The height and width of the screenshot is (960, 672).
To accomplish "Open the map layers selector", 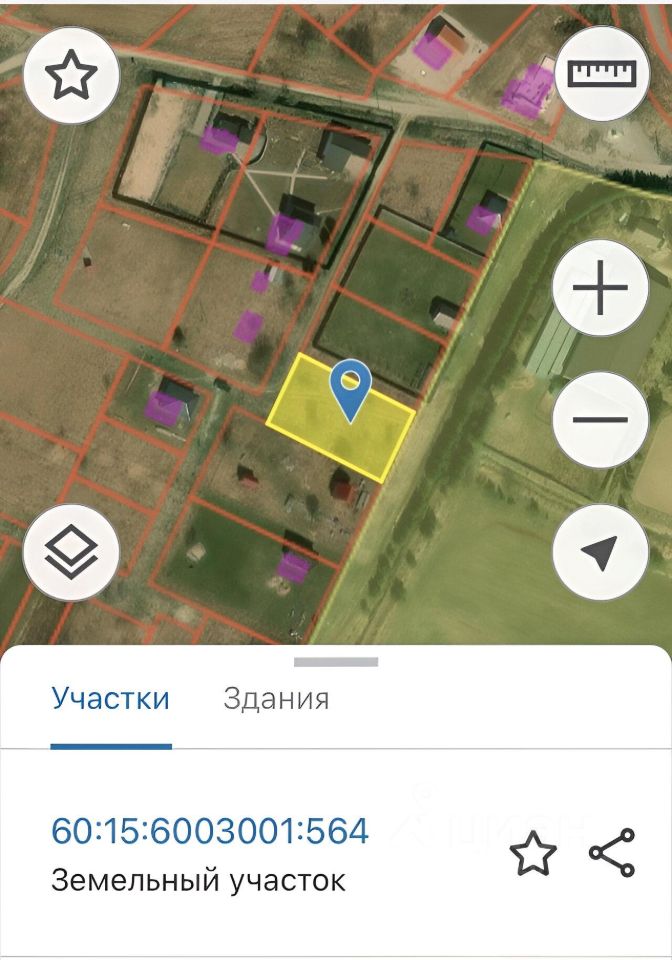I will (x=71, y=552).
